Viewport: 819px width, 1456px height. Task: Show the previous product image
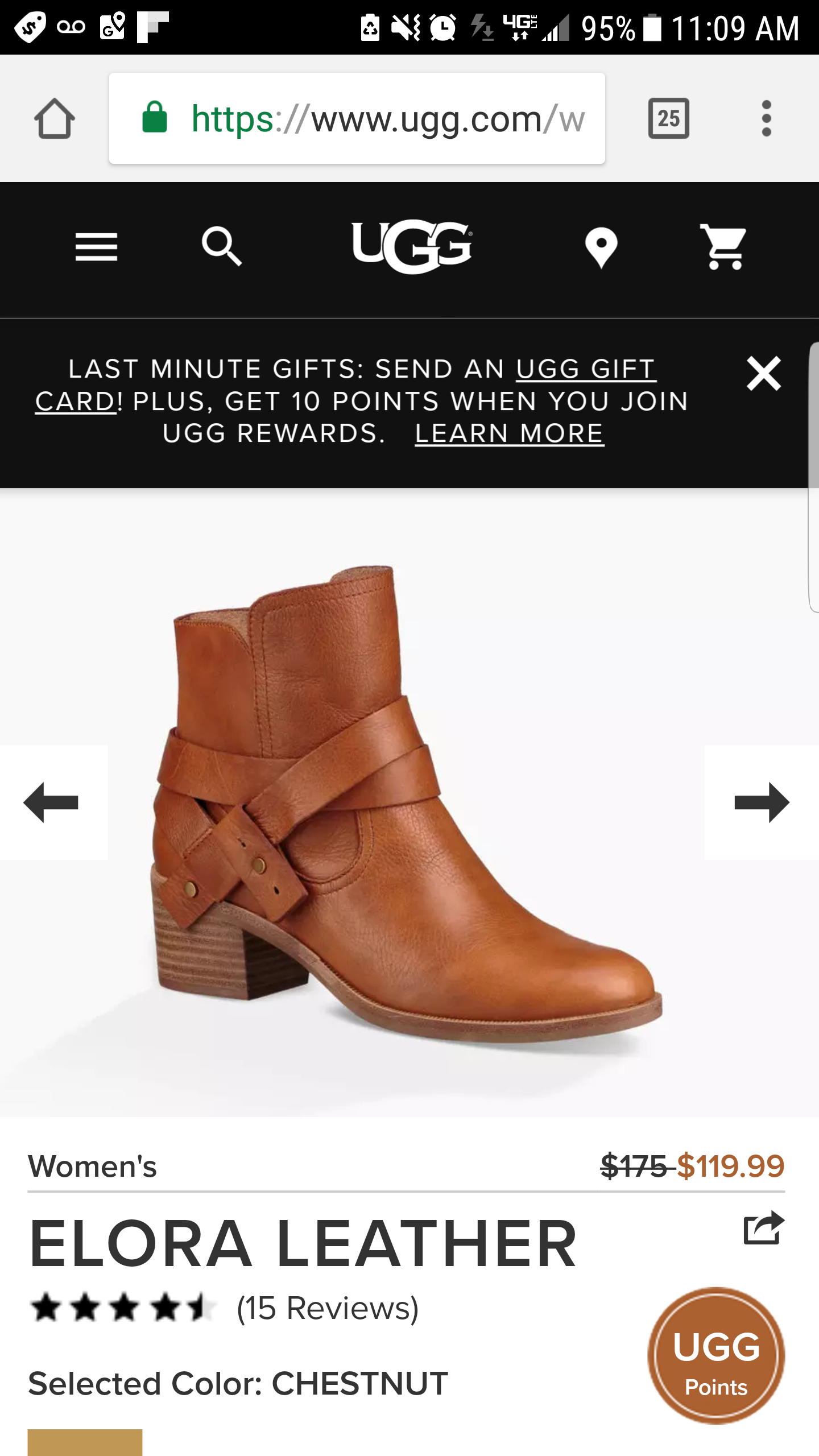51,803
